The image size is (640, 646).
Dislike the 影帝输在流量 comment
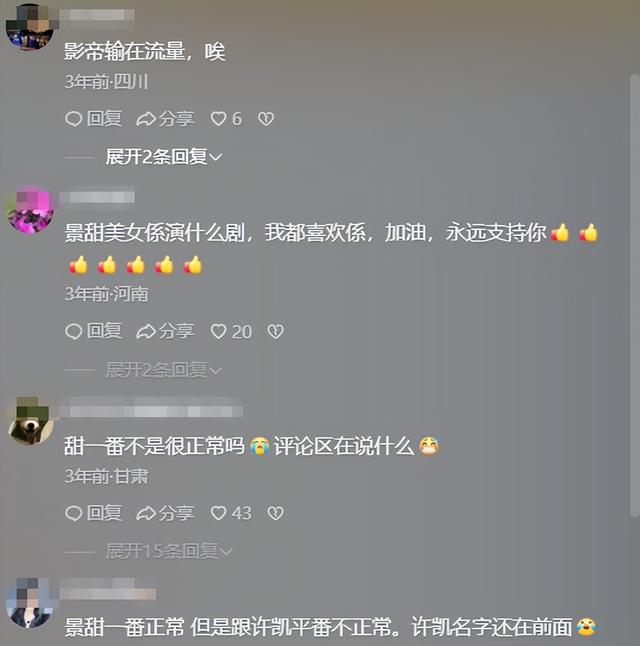[266, 119]
